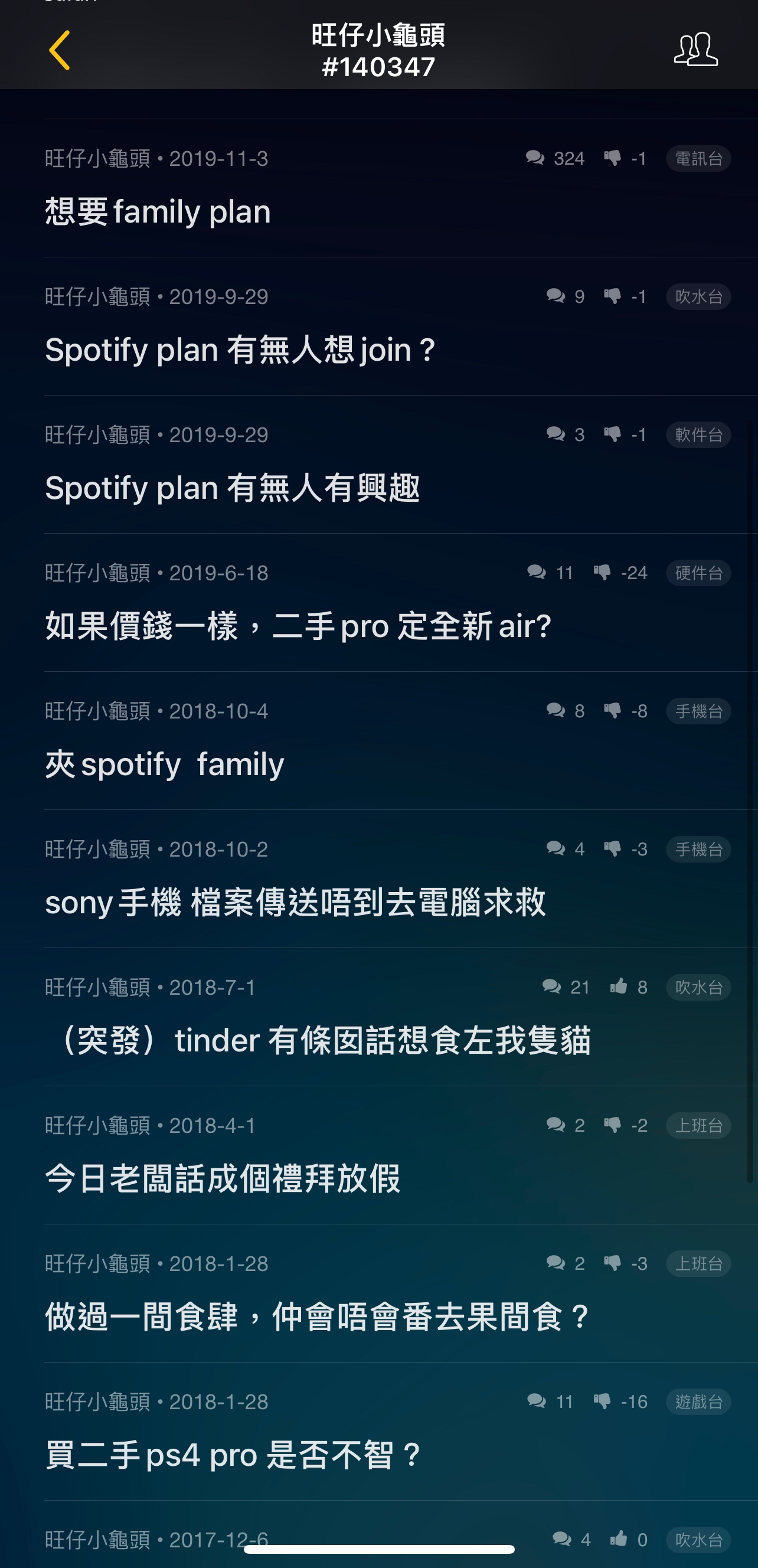Viewport: 758px width, 1568px height.
Task: Tap the 電訊台 category chip
Action: (698, 159)
